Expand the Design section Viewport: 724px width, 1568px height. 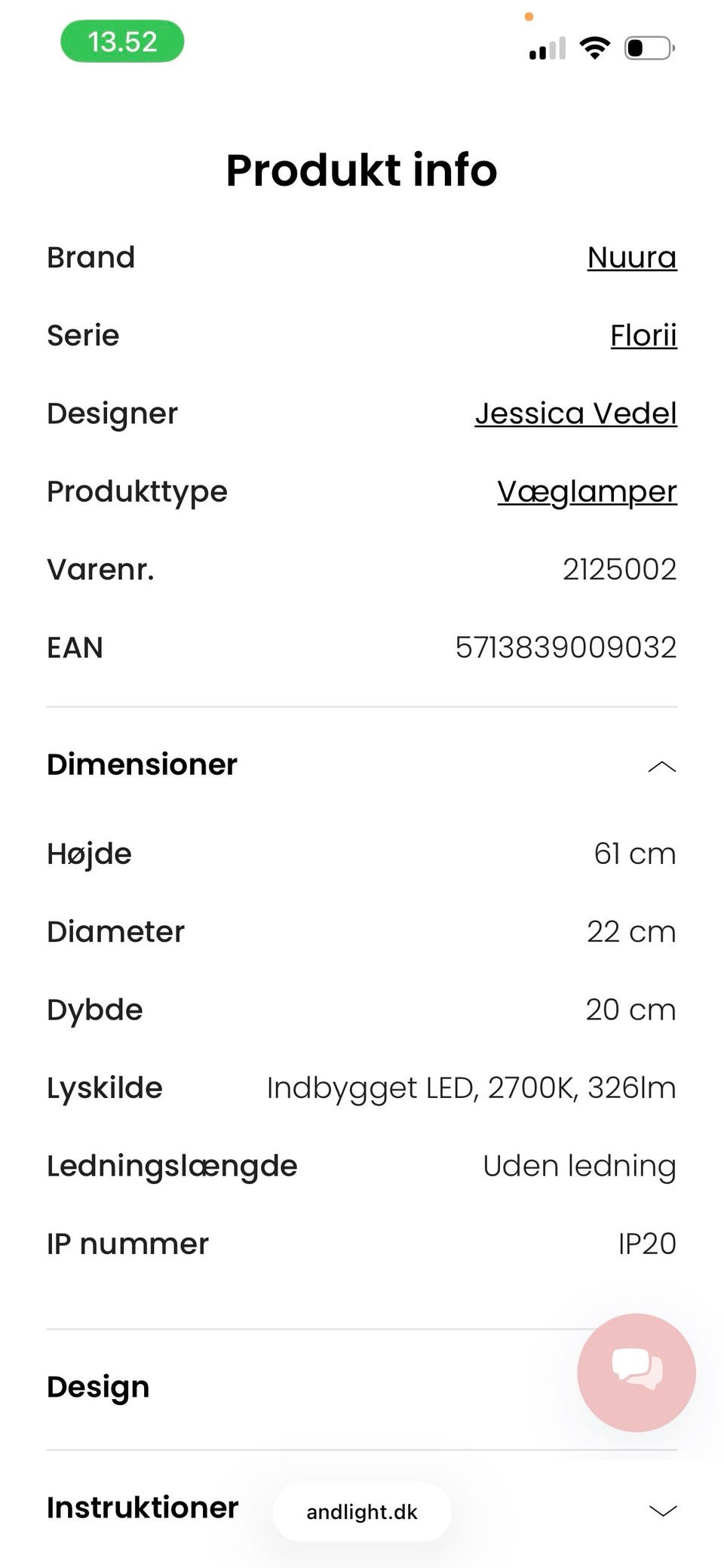click(x=98, y=1387)
